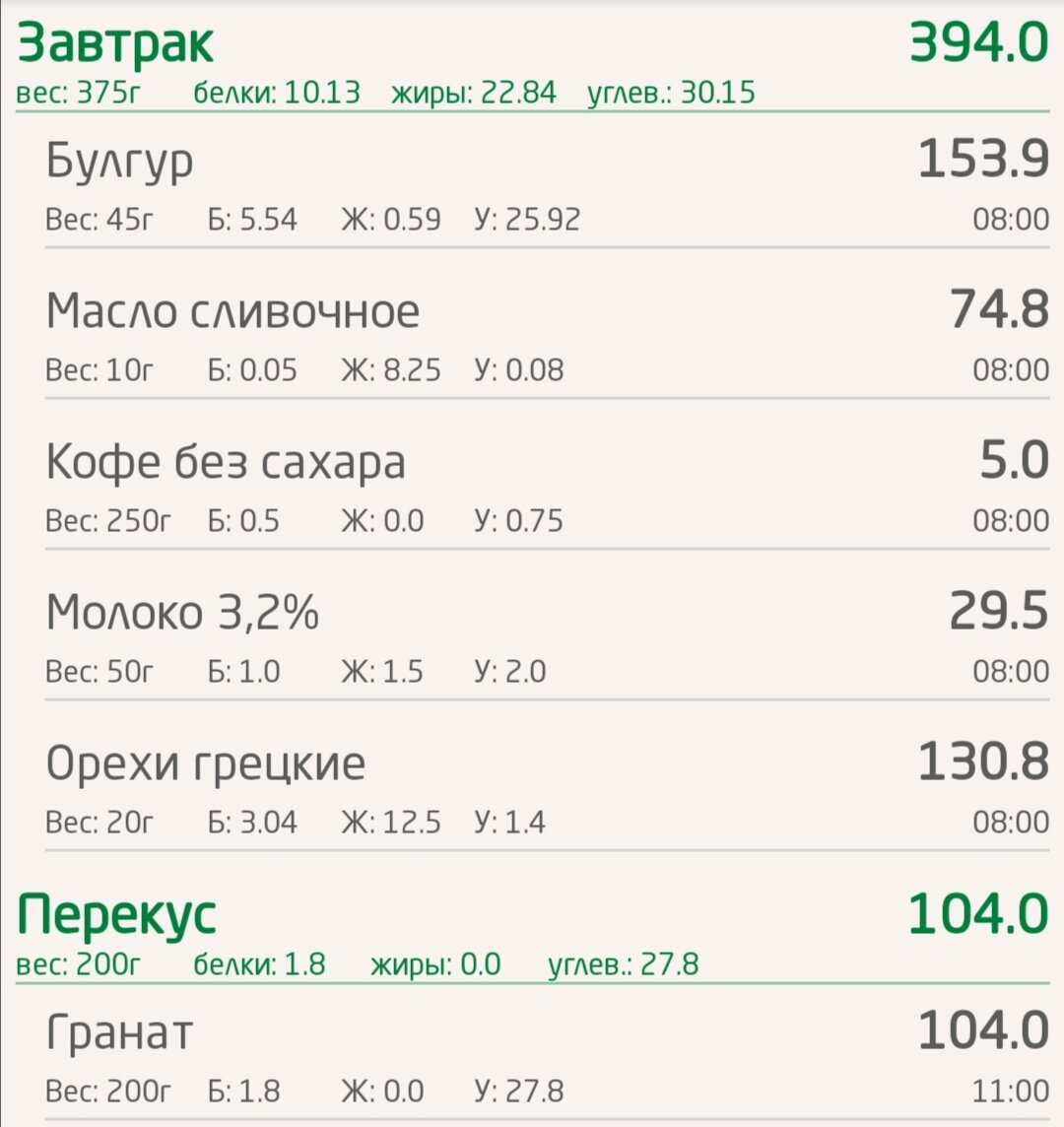Click the жиры: 22.84 fat value
Image resolution: width=1064 pixels, height=1127 pixels.
coord(473,94)
